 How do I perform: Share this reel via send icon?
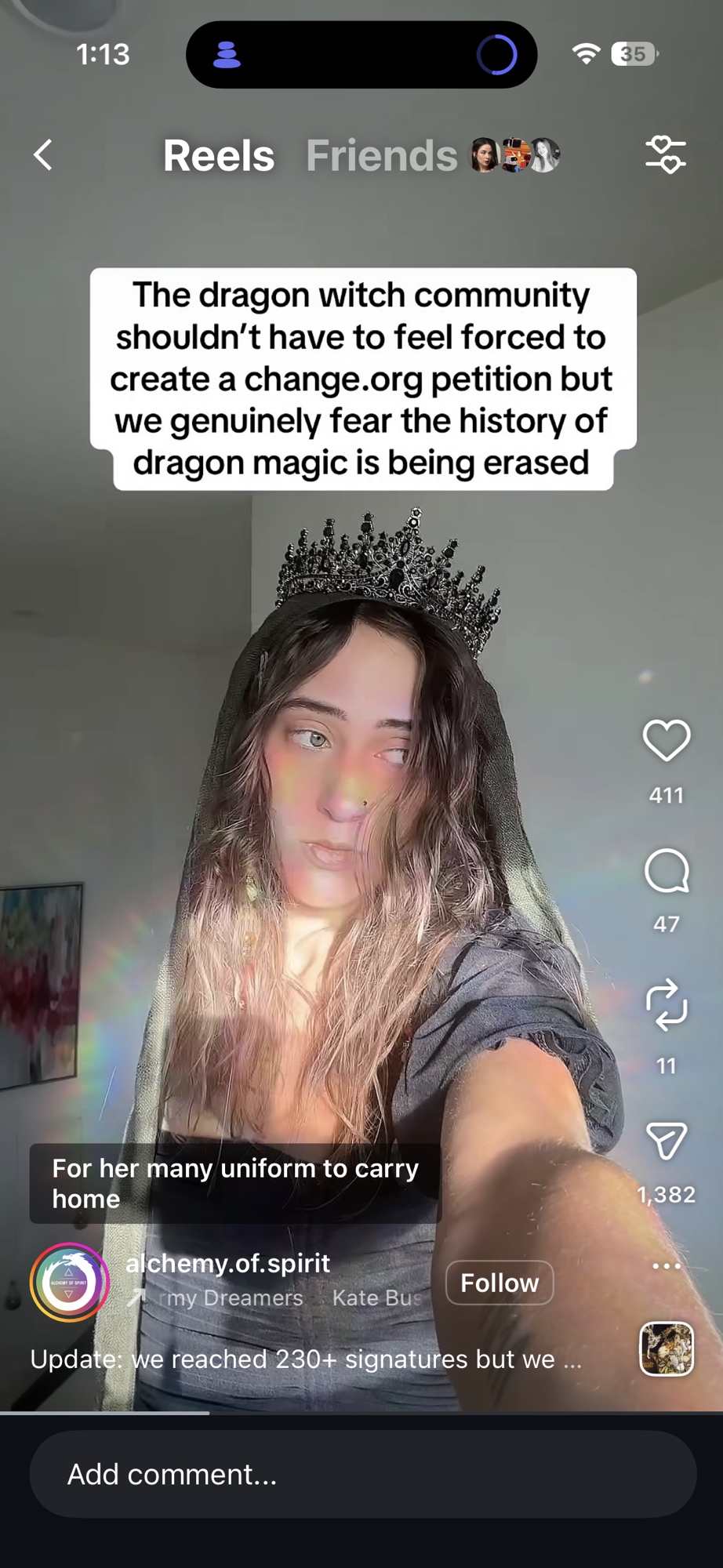(666, 1141)
